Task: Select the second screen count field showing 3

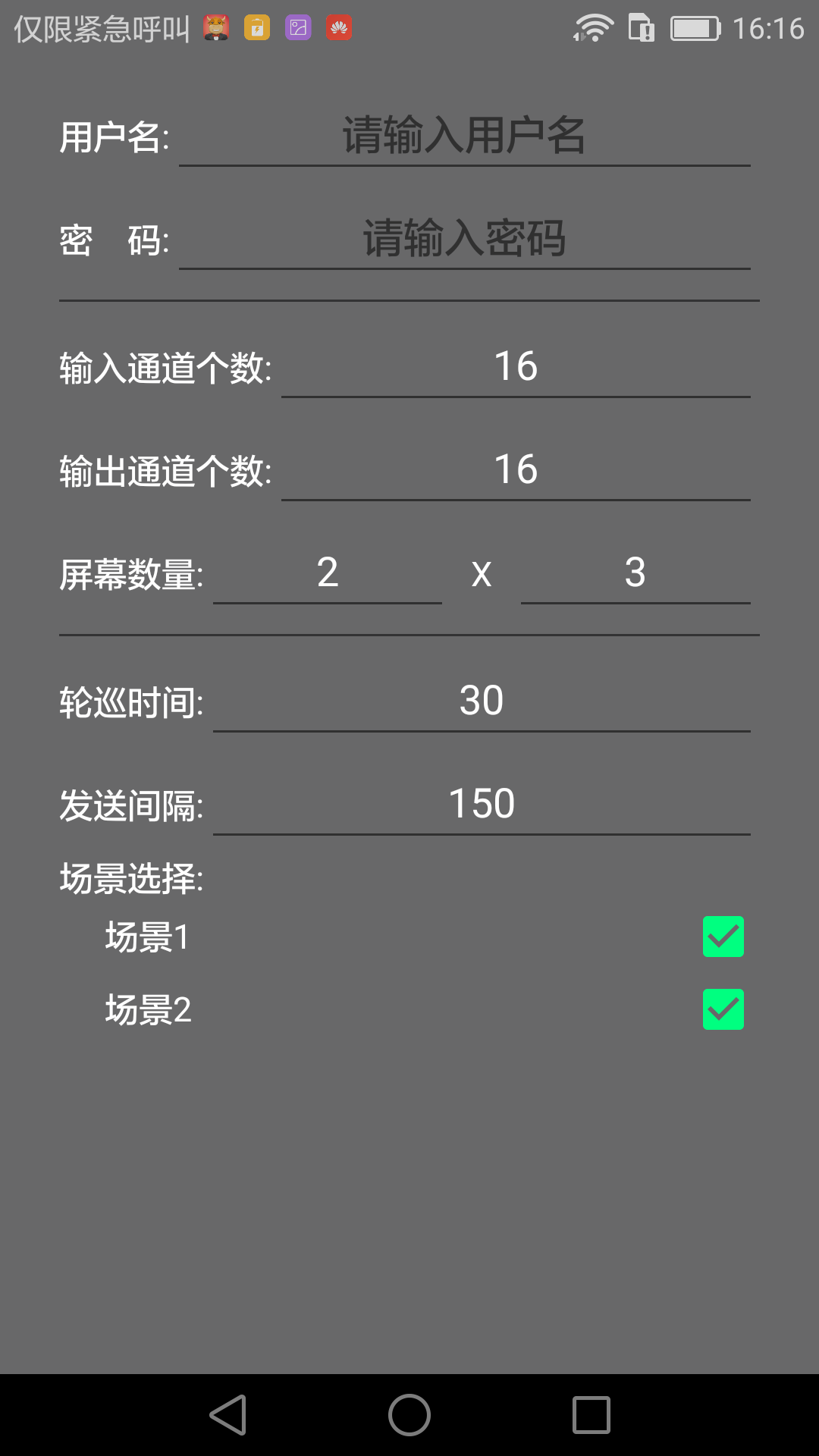Action: tap(635, 573)
